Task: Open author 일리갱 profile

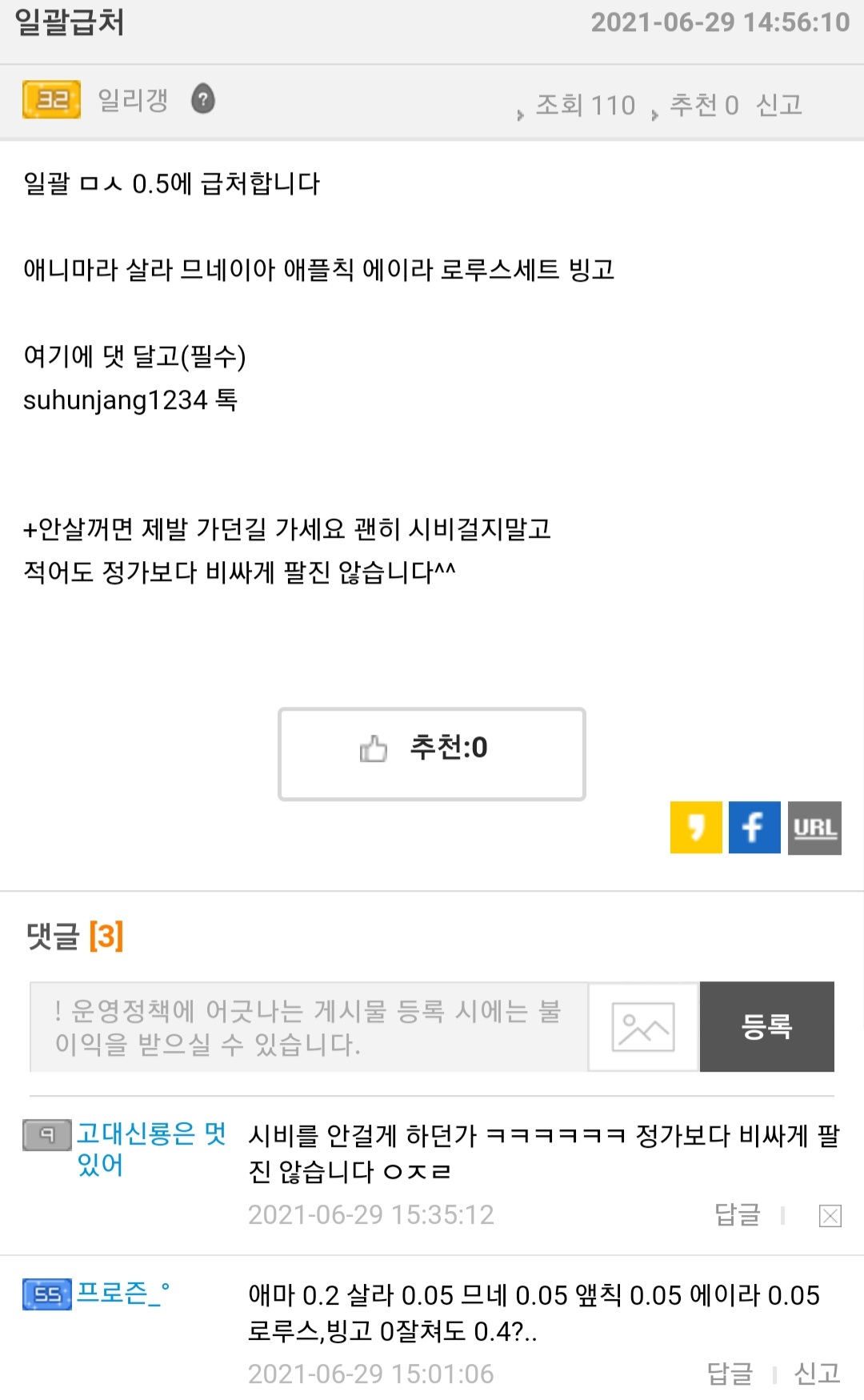Action: point(133,100)
